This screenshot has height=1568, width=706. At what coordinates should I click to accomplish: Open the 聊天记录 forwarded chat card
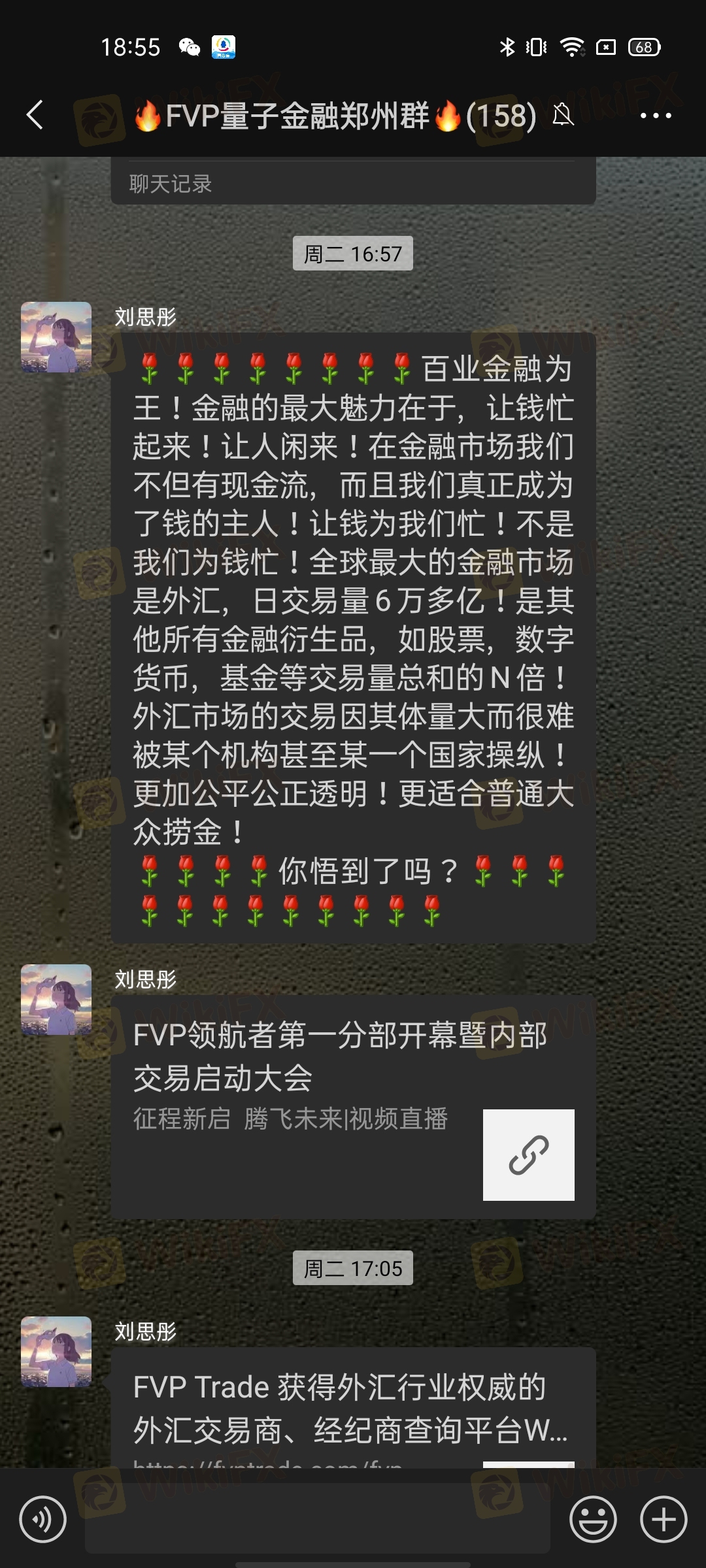tap(353, 183)
